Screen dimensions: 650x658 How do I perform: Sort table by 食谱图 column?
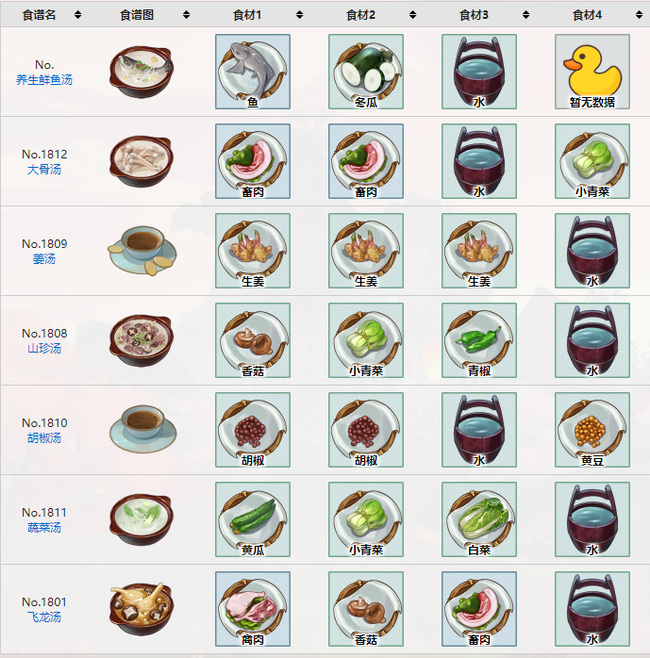(141, 14)
